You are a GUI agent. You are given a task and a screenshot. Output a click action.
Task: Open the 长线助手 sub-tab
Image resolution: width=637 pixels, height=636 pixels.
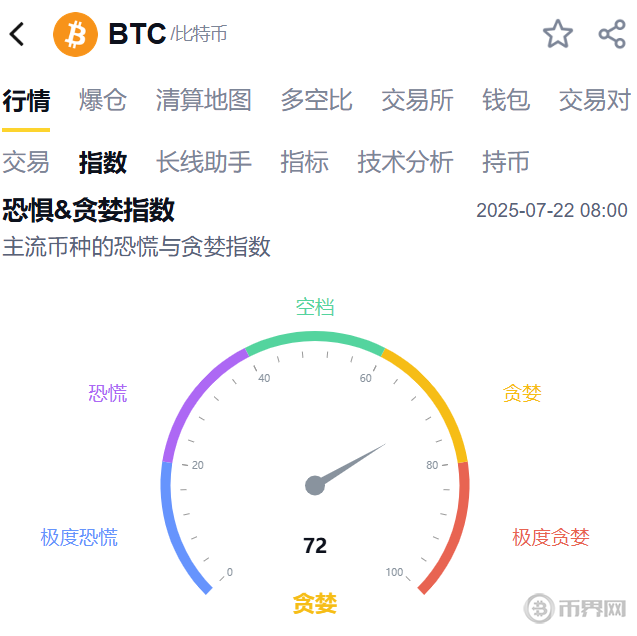pos(204,162)
